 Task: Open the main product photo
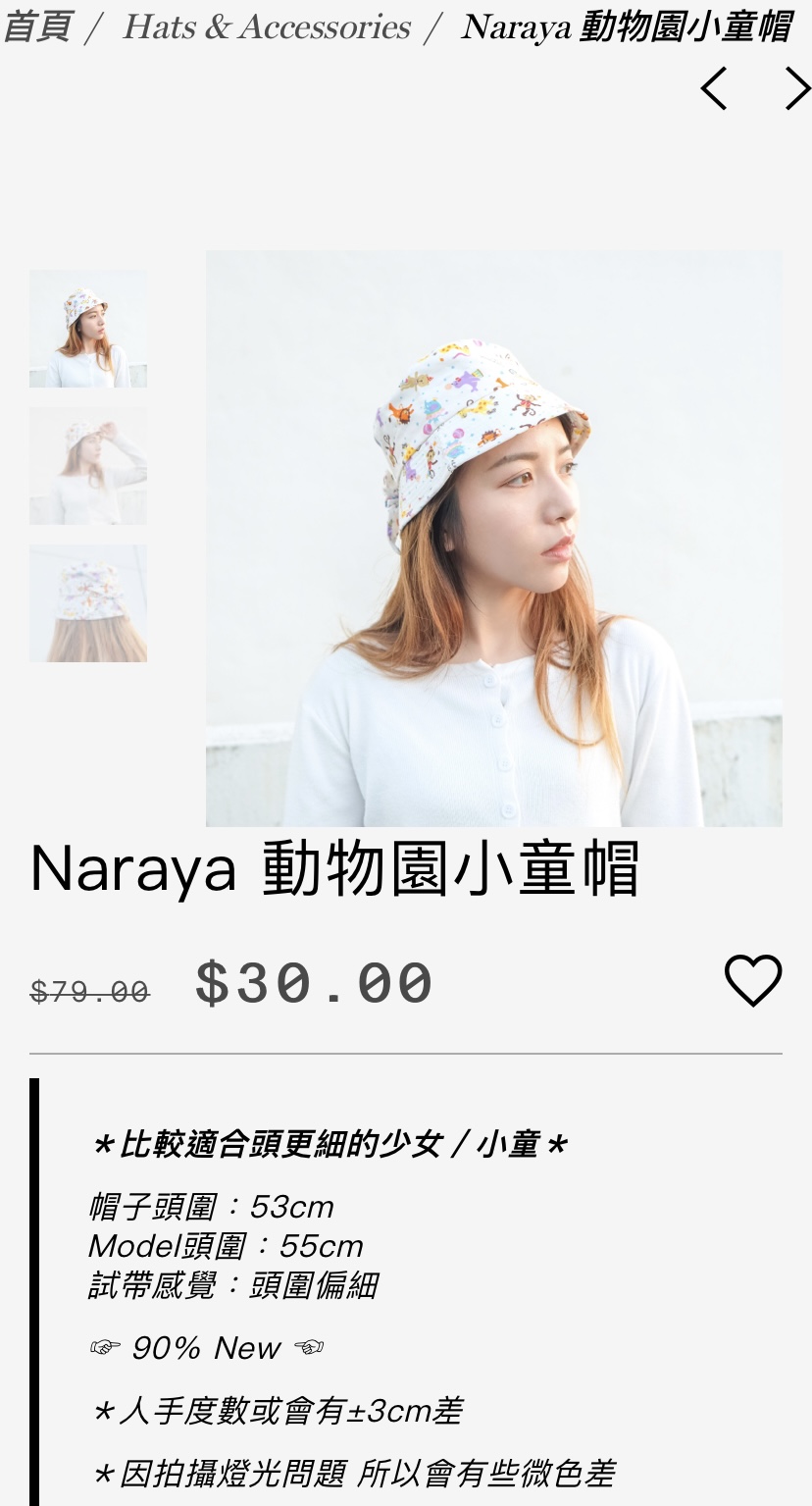coord(494,539)
